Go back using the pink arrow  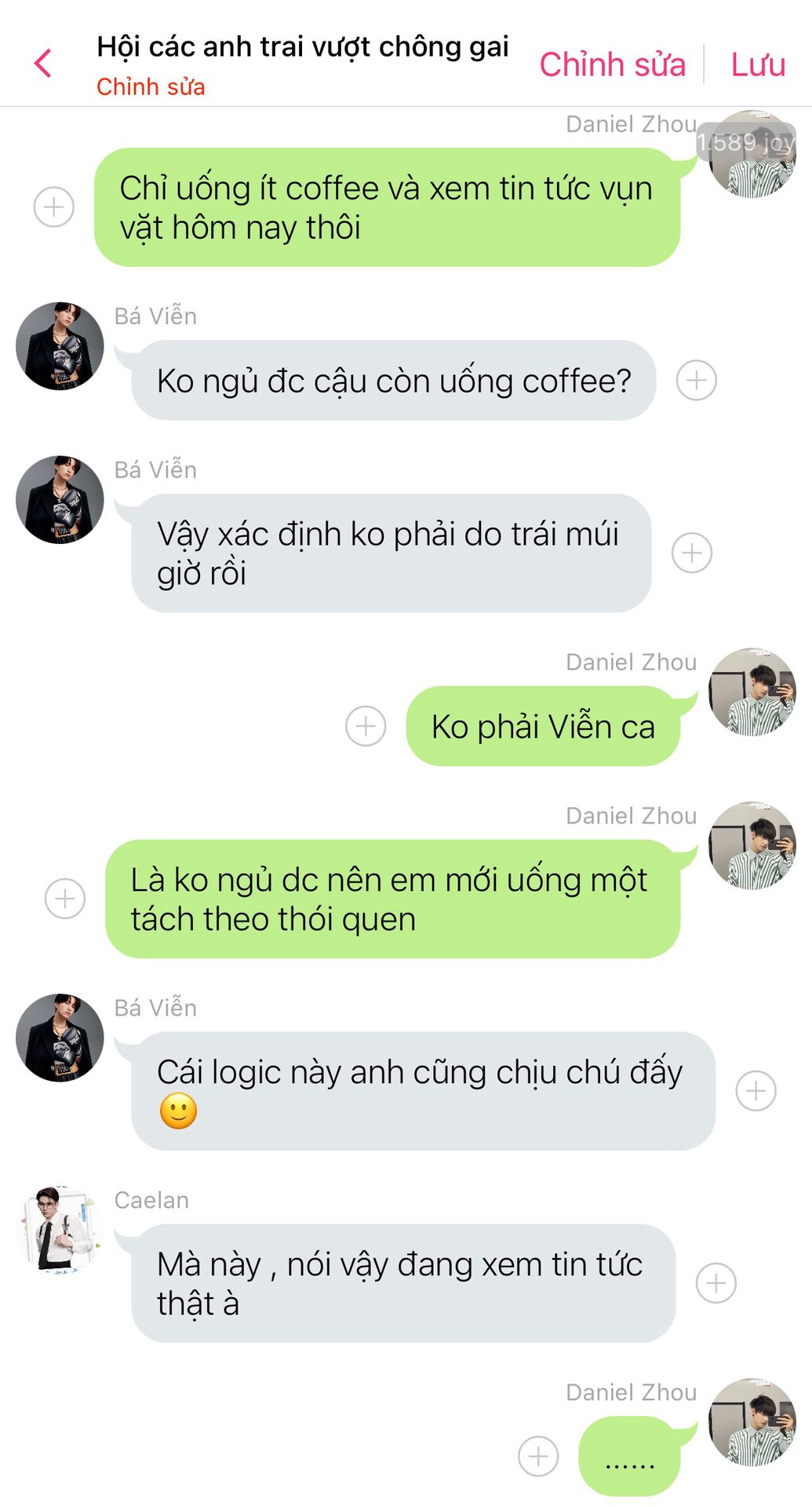(x=43, y=63)
